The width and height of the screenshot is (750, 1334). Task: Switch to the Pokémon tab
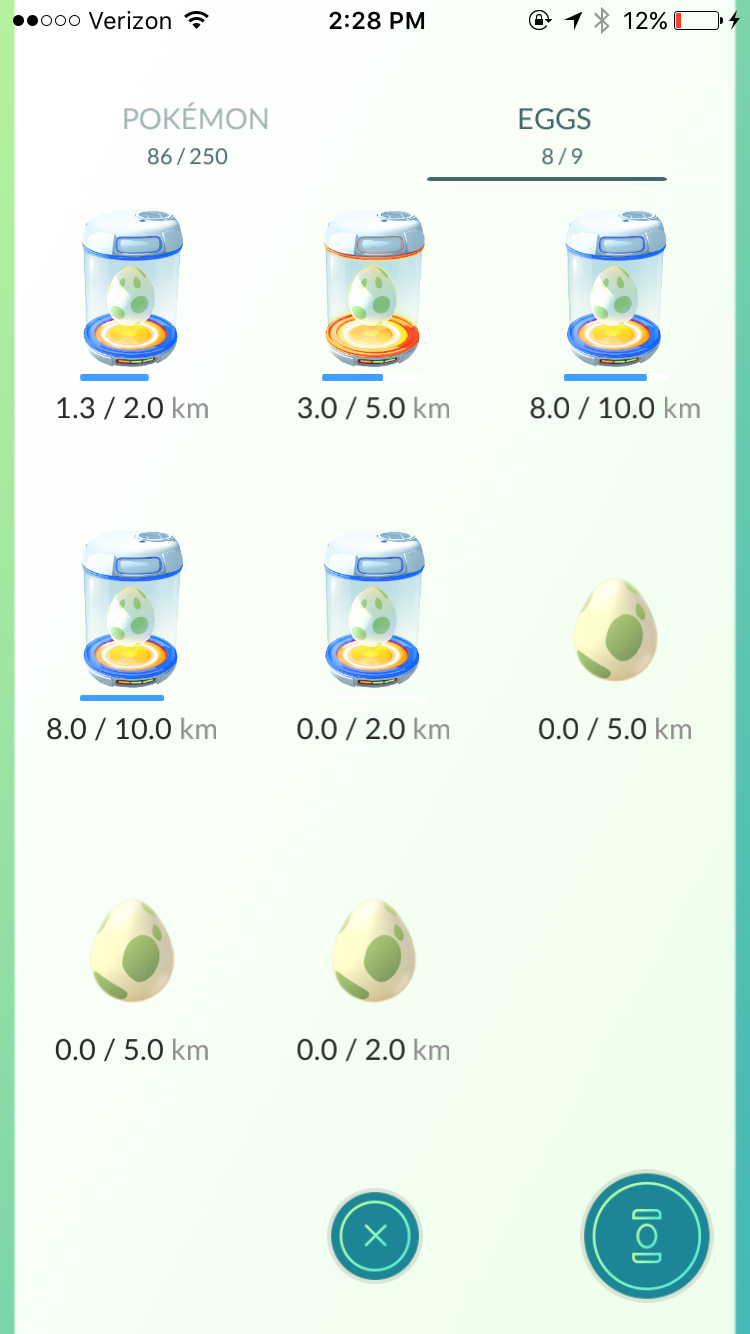pos(195,135)
